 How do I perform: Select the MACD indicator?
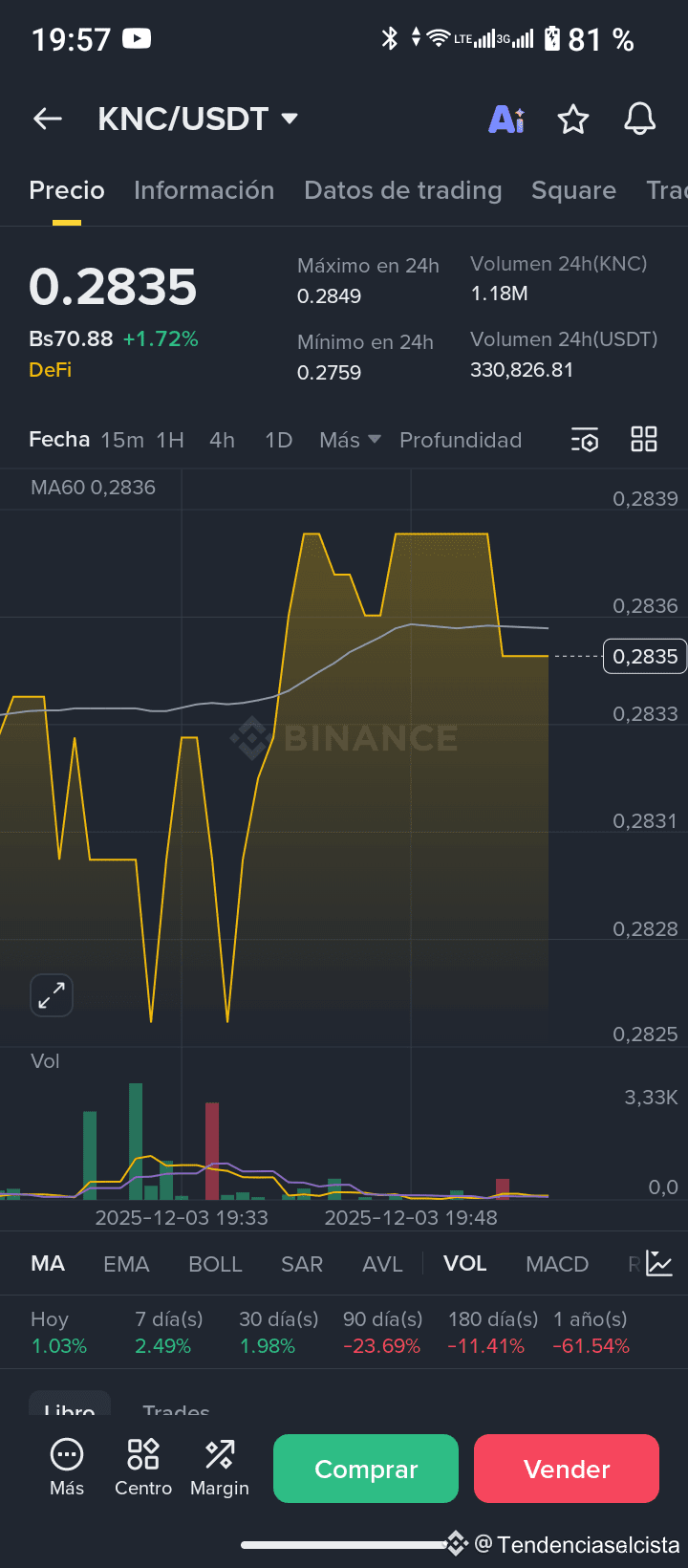tap(557, 1264)
